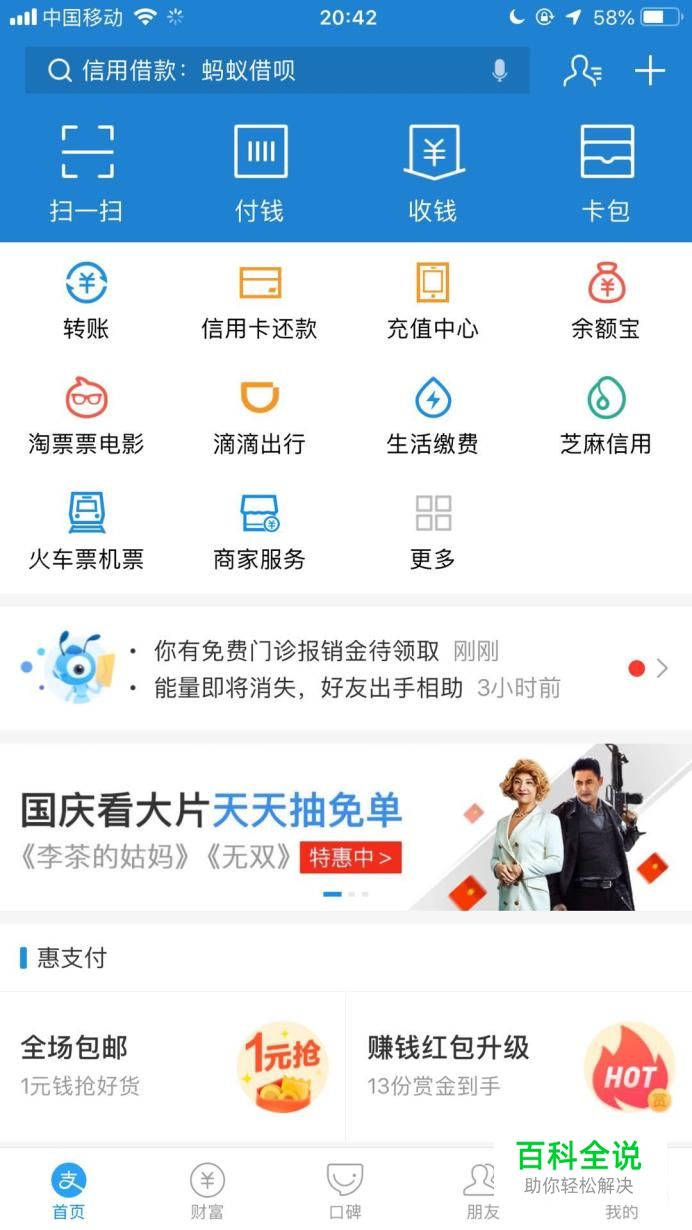Open the plus add menu
The height and width of the screenshot is (1230, 692).
pos(650,71)
